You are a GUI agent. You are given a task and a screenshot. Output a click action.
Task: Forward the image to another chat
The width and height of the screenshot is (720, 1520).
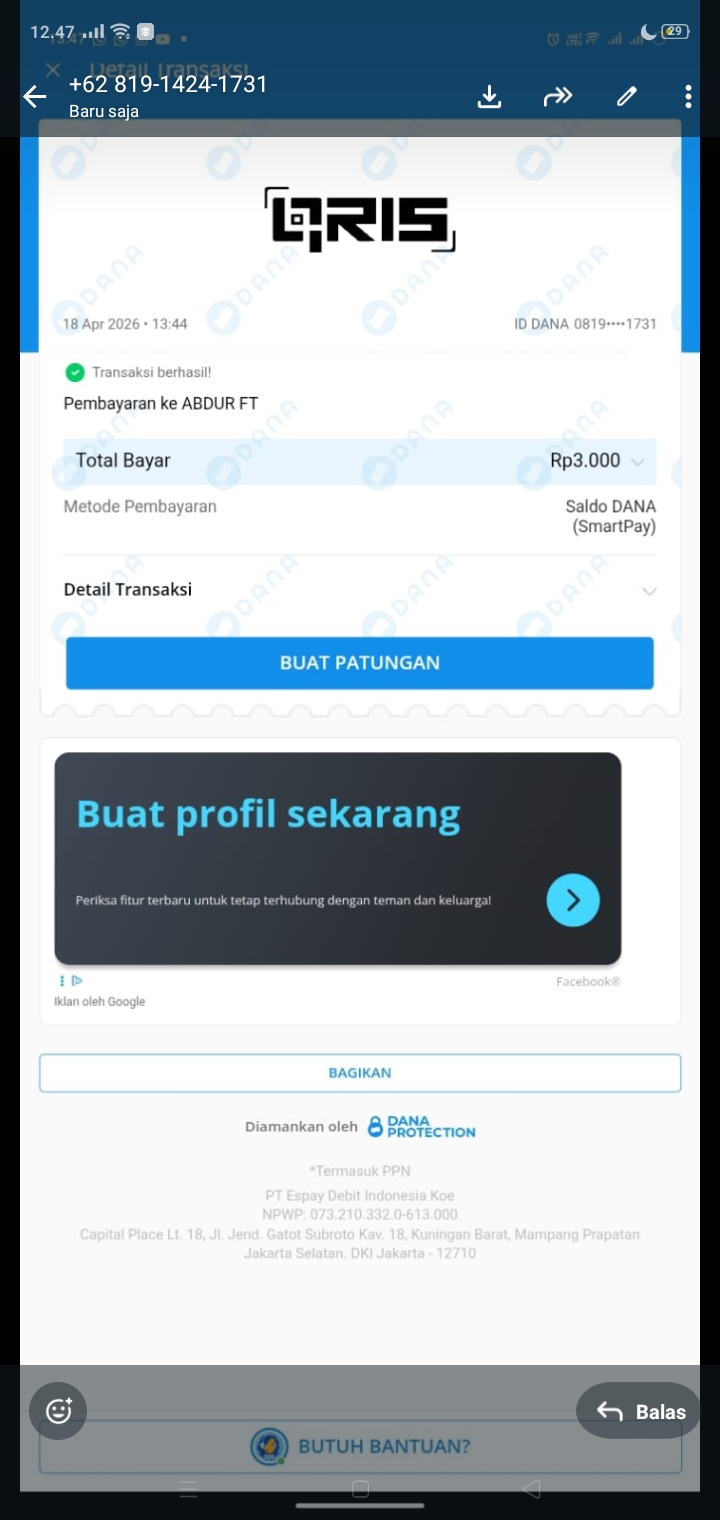point(557,96)
